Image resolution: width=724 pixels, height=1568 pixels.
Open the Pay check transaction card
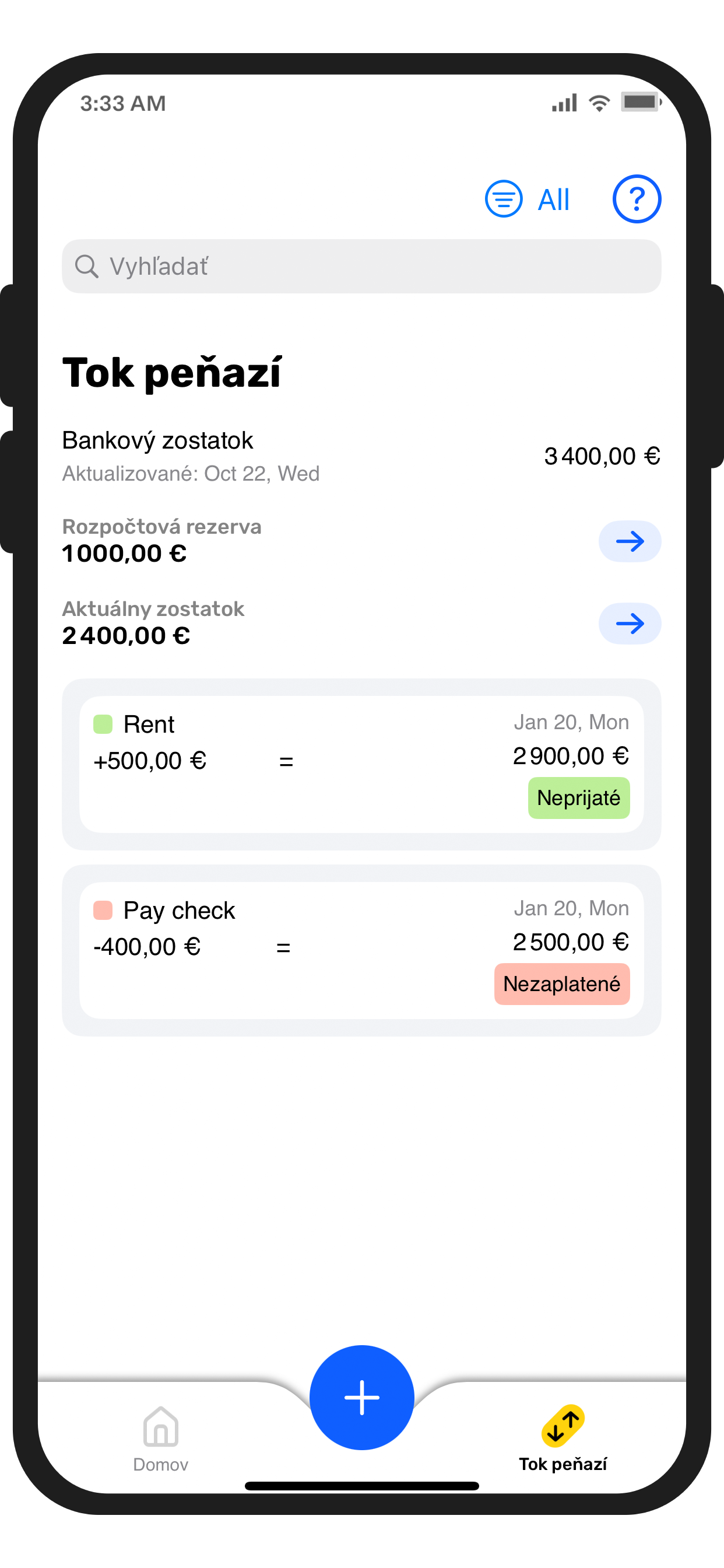point(361,950)
